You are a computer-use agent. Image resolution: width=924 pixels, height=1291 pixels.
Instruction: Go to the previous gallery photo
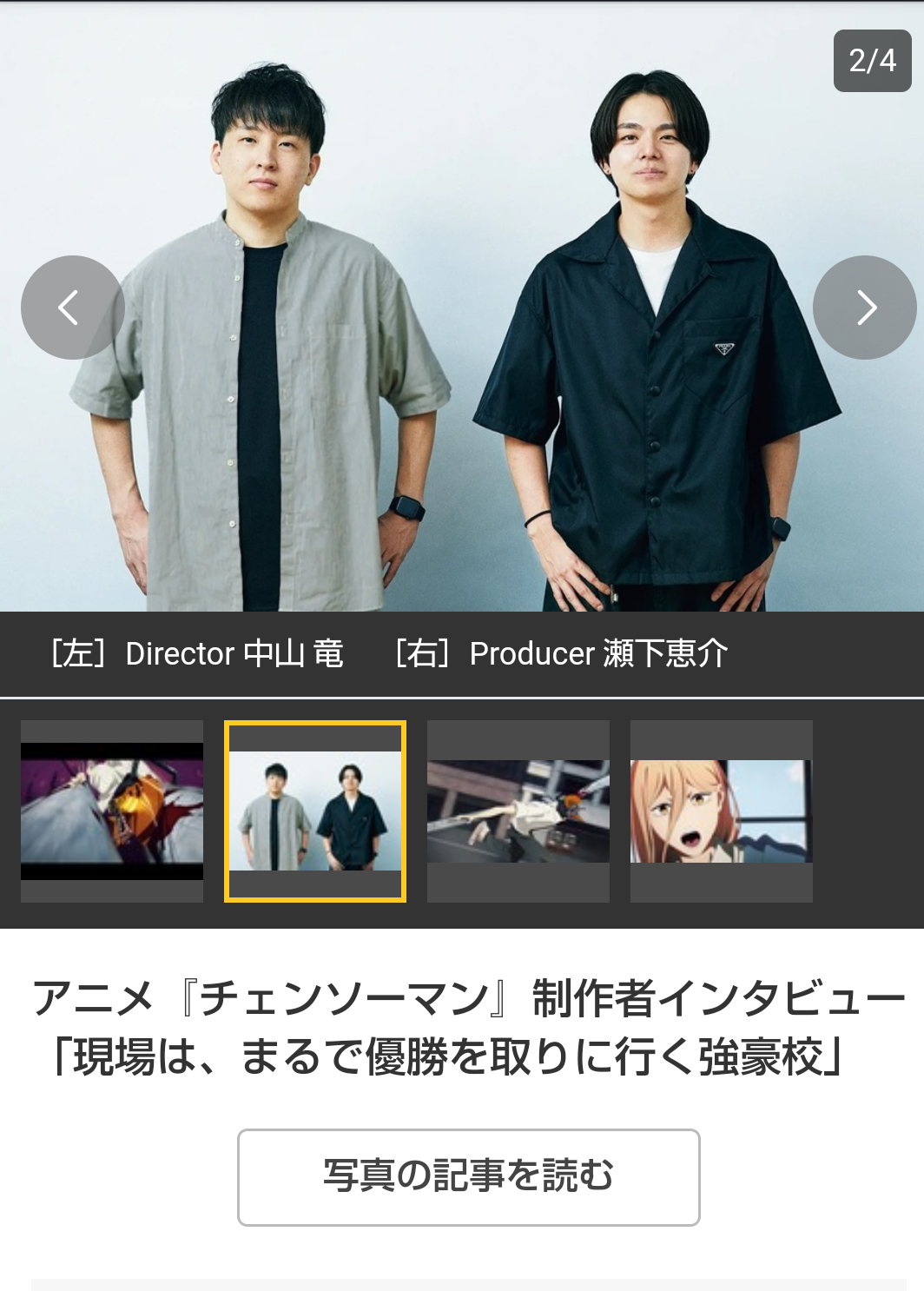(72, 308)
